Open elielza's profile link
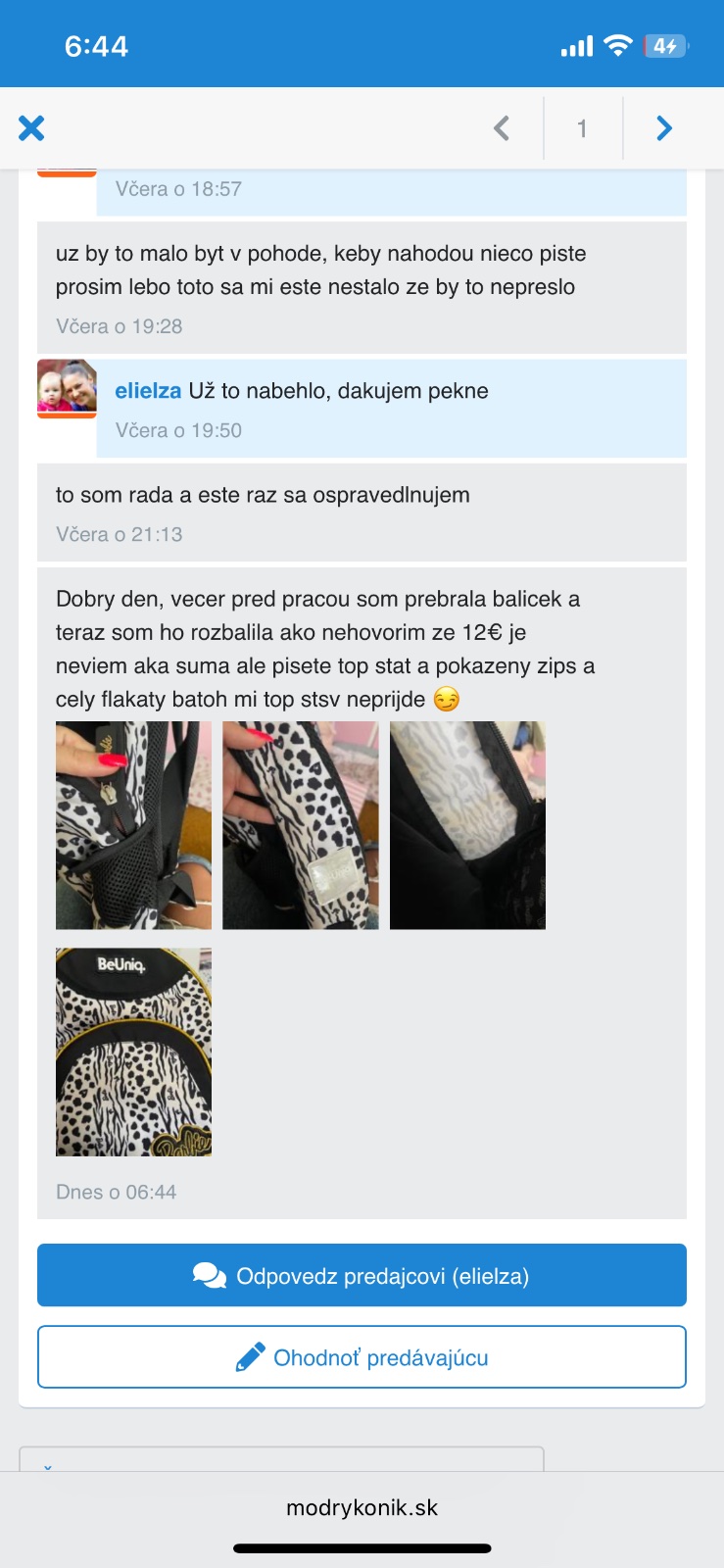The height and width of the screenshot is (1568, 724). [148, 391]
